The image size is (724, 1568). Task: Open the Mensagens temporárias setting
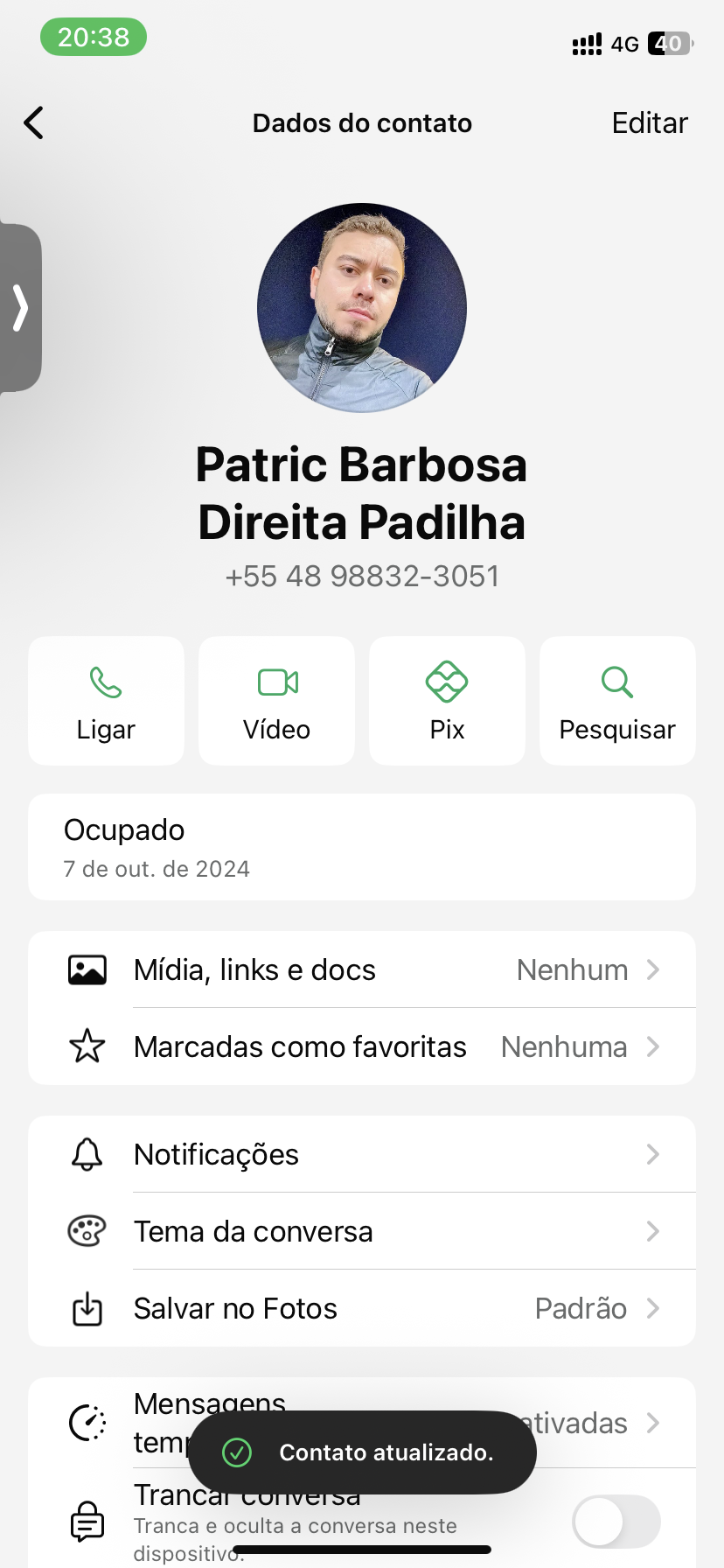(595, 1422)
